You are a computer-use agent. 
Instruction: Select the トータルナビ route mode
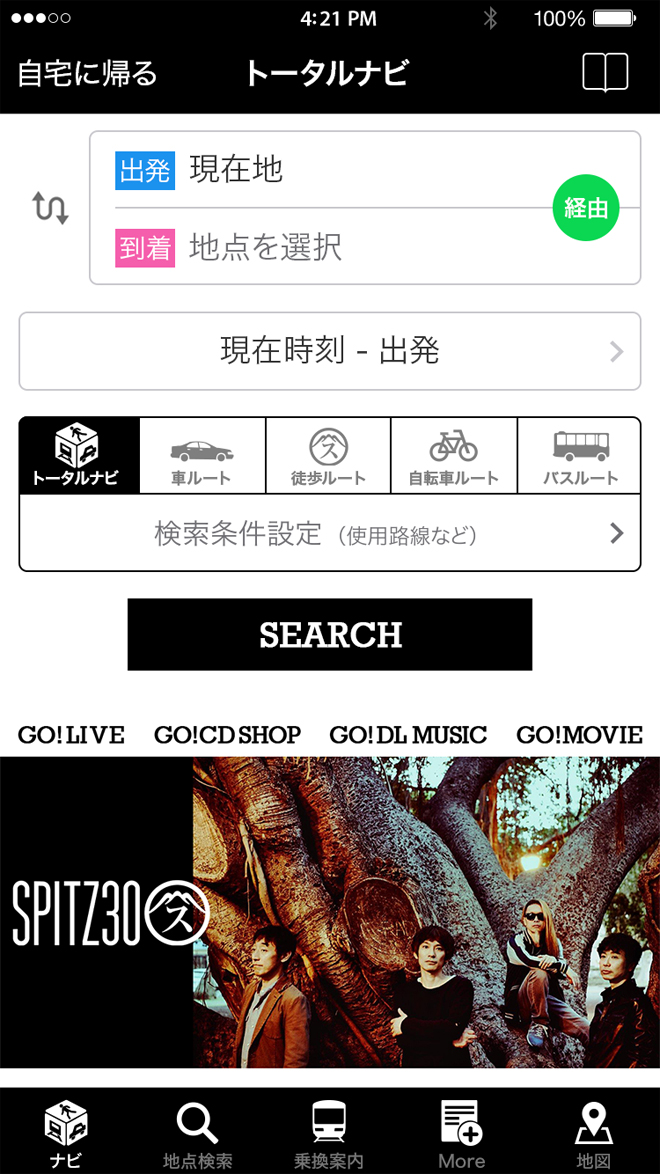tap(79, 455)
